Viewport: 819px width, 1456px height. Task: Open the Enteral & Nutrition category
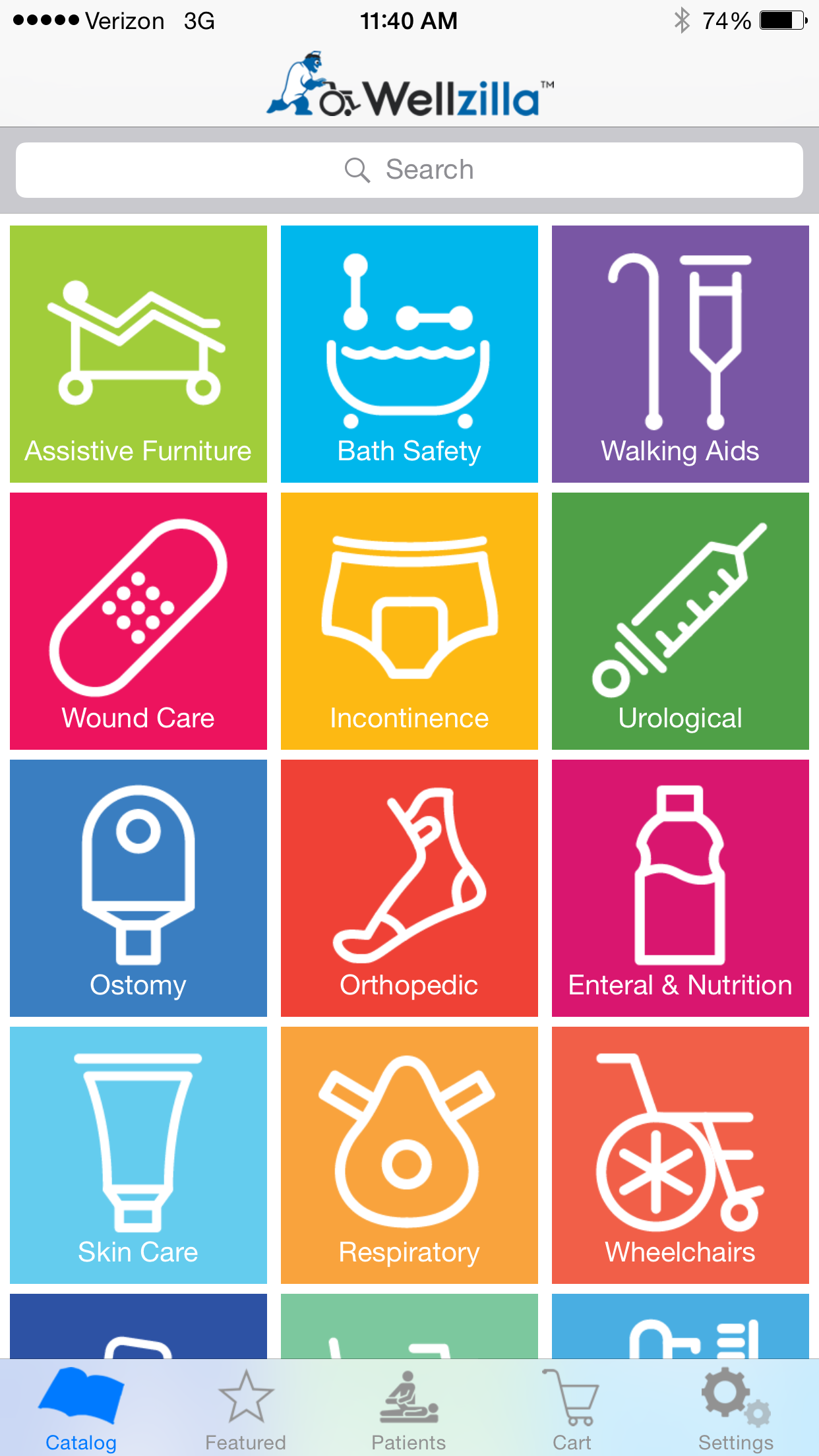[x=680, y=887]
